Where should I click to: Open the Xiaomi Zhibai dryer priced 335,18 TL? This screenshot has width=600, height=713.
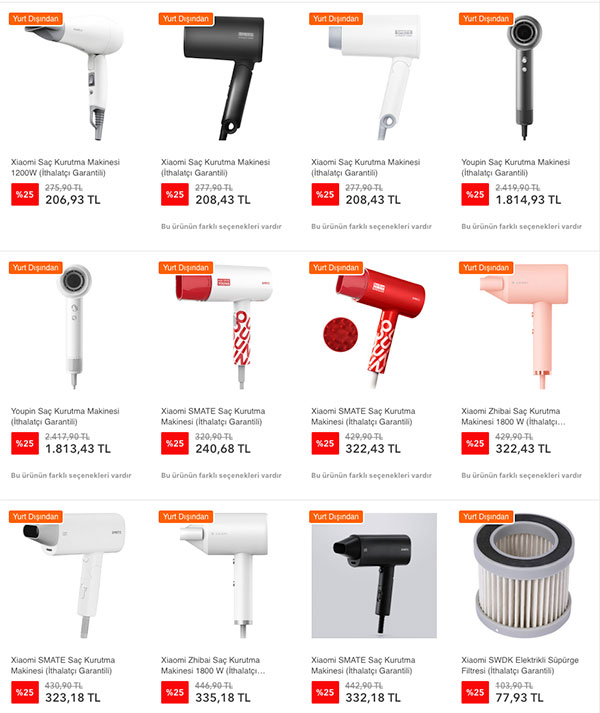tap(223, 575)
